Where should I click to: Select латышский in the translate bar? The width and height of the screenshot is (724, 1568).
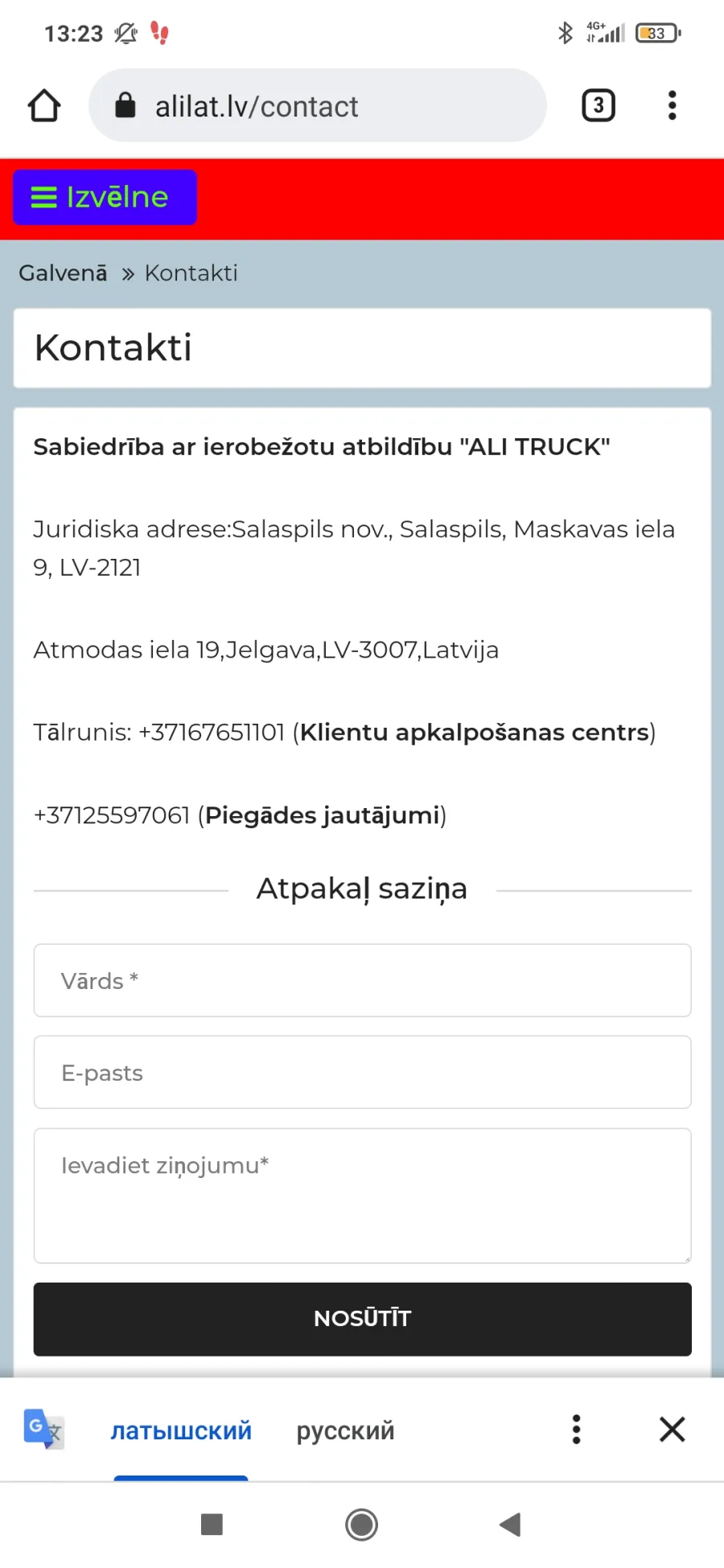pyautogui.click(x=181, y=1430)
